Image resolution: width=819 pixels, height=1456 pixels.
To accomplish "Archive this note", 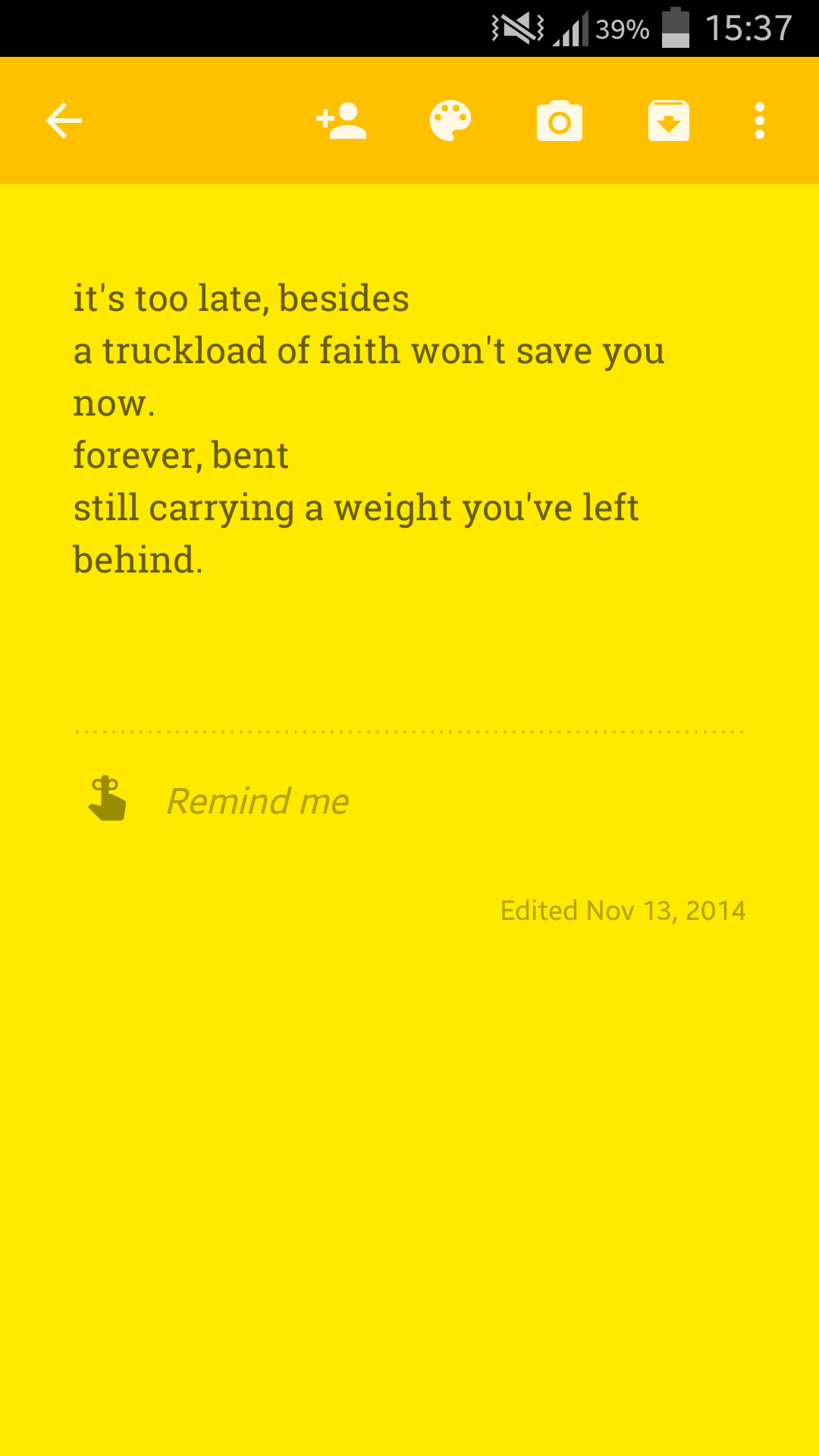I will [669, 121].
